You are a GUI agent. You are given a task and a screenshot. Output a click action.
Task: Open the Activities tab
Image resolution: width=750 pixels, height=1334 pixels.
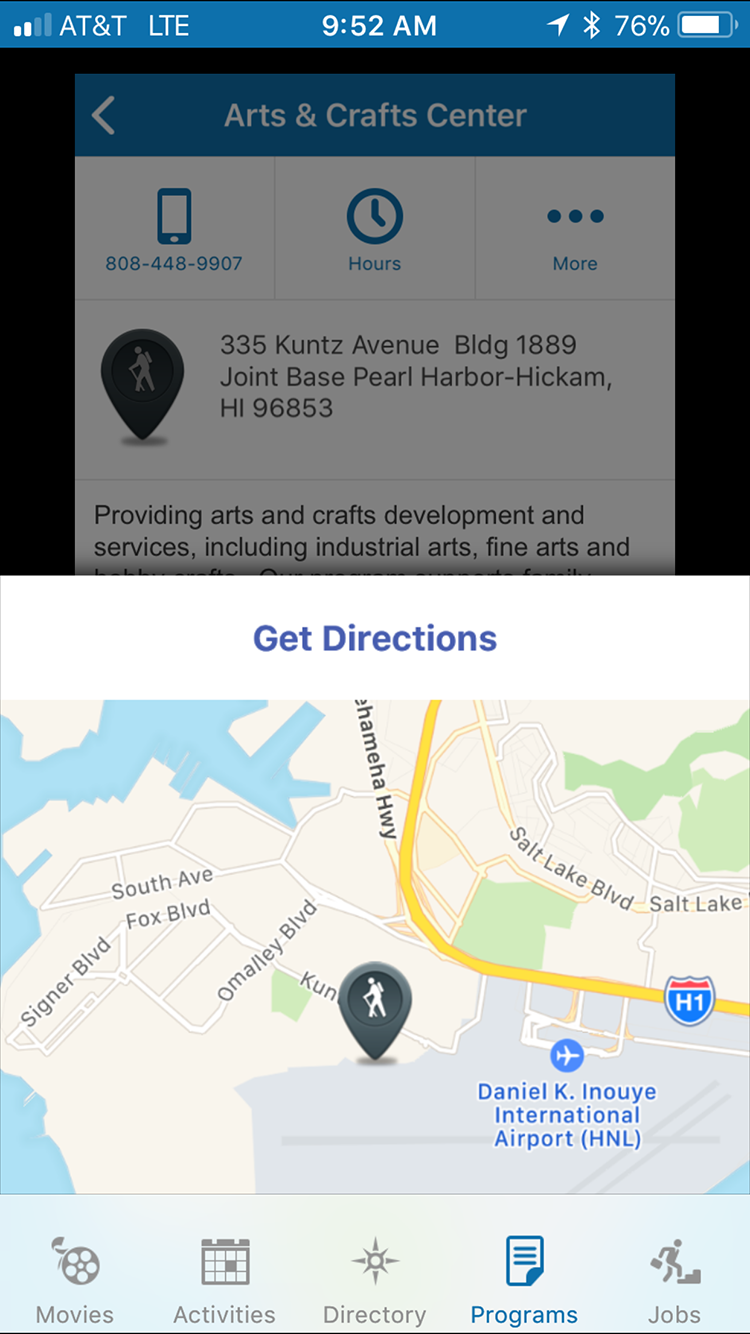[225, 1280]
